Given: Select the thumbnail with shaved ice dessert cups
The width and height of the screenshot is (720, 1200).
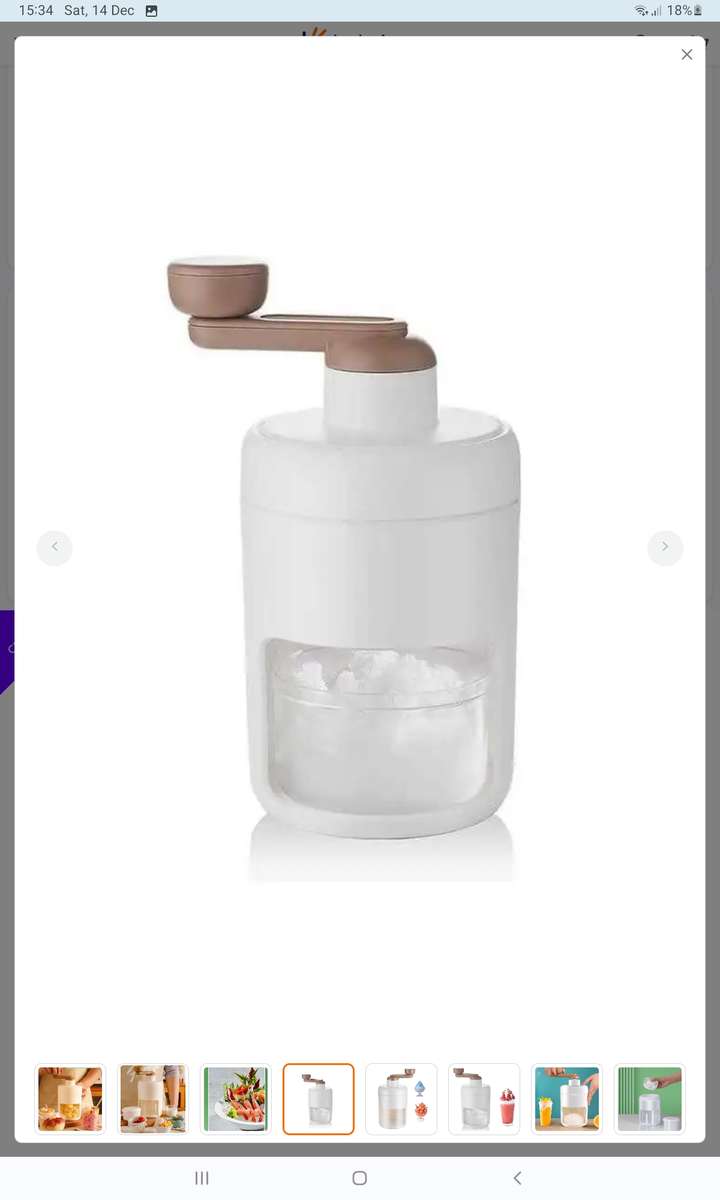Looking at the screenshot, I should pyautogui.click(x=401, y=1099).
